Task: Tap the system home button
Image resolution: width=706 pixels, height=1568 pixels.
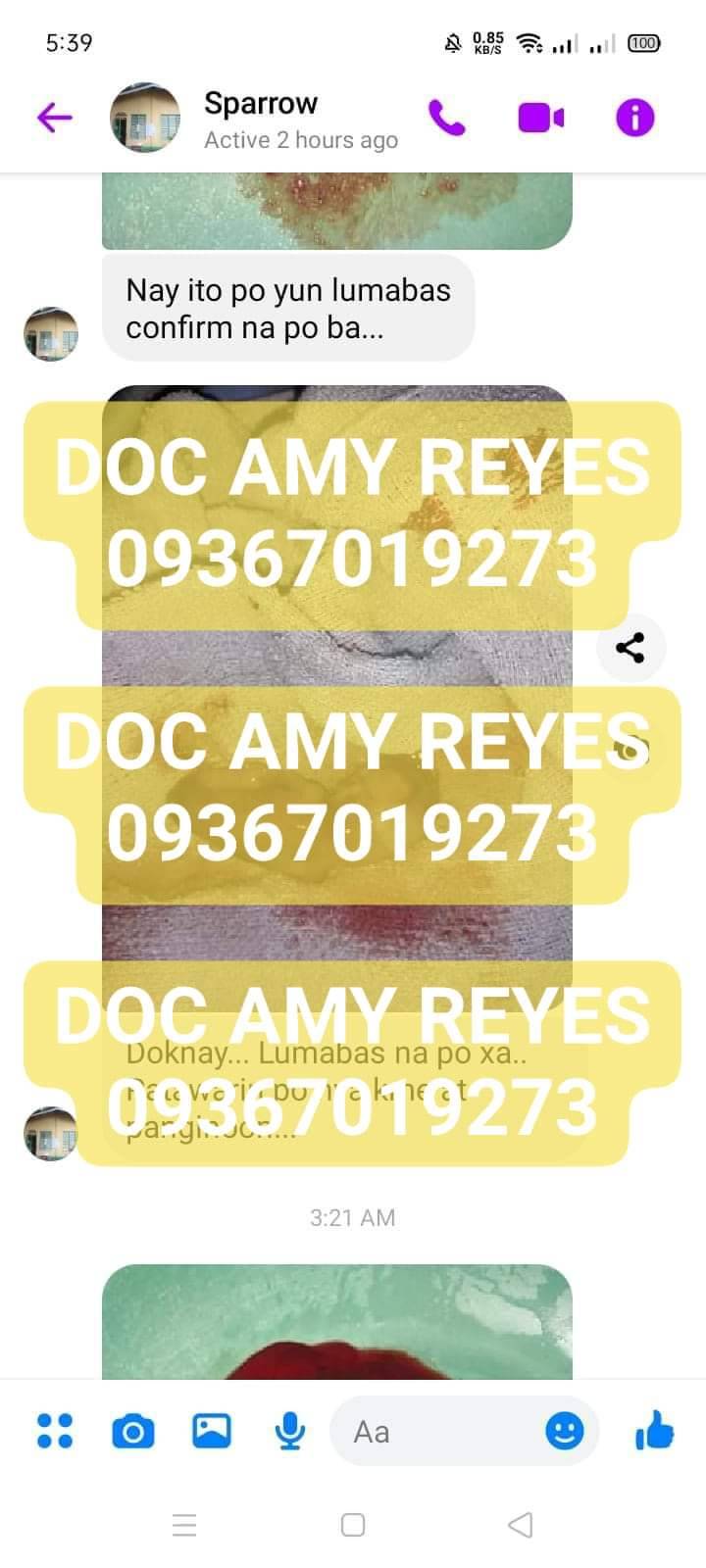Action: pyautogui.click(x=353, y=1525)
